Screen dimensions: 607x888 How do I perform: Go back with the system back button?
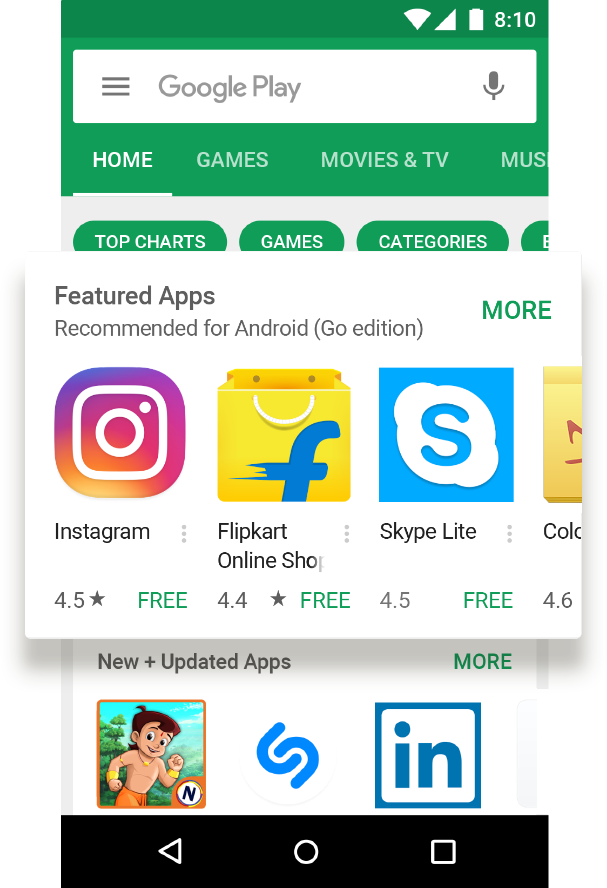click(x=171, y=851)
